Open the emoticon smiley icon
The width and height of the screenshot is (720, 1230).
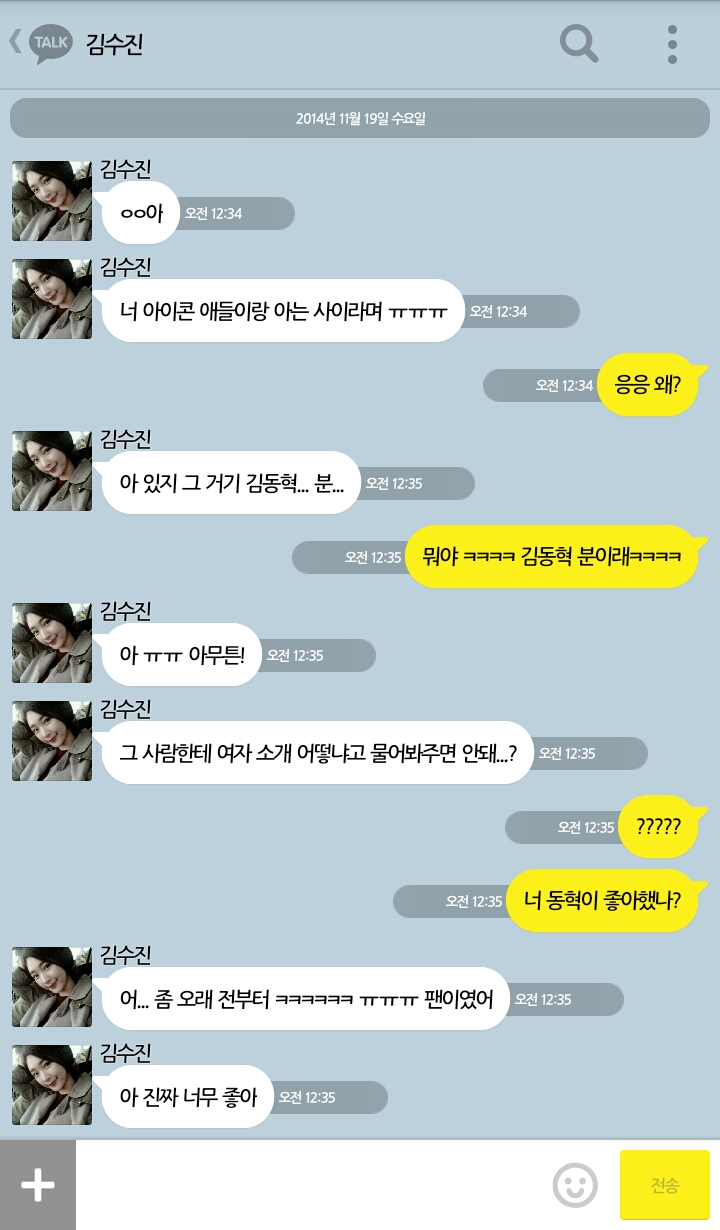pyautogui.click(x=575, y=1184)
